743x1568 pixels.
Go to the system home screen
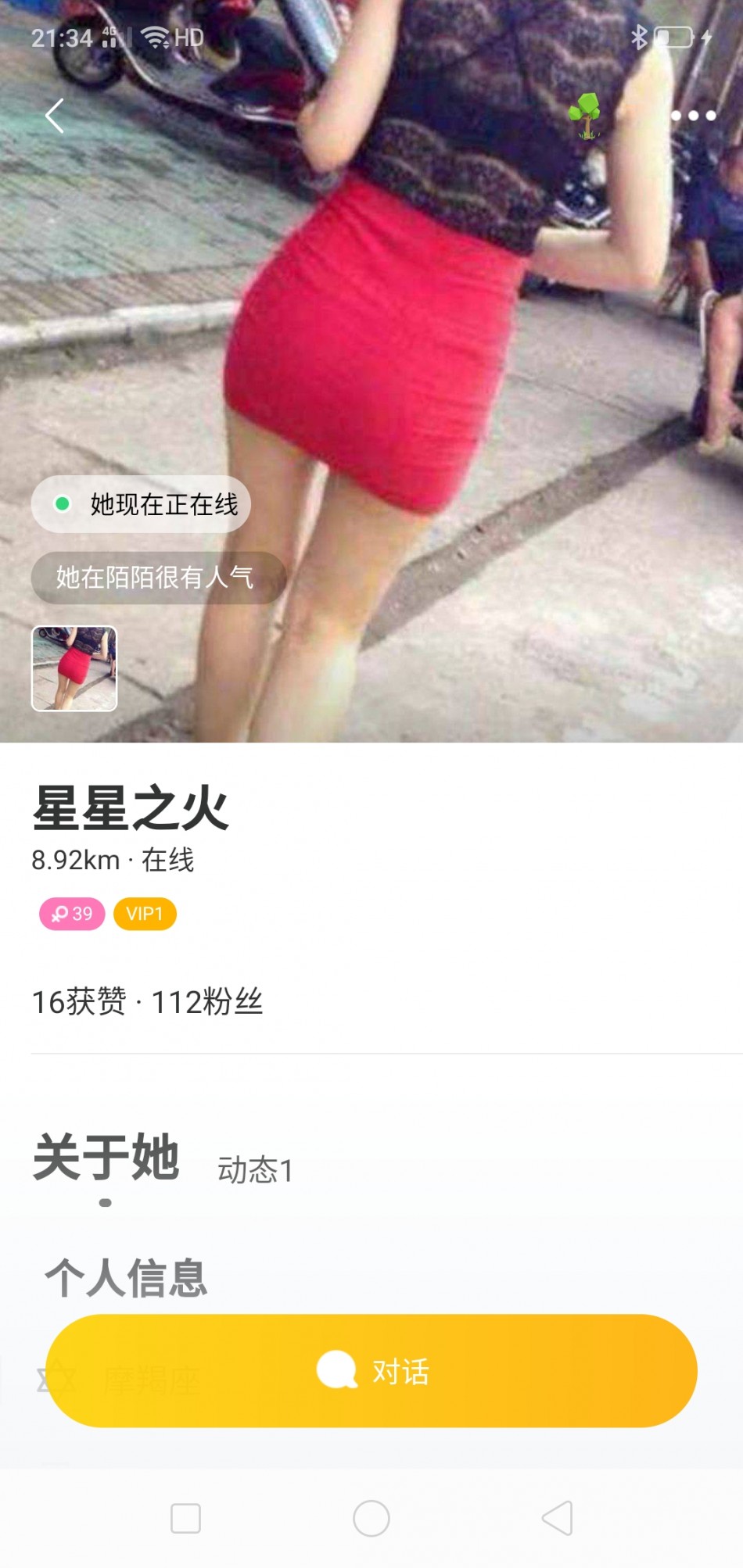point(371,1519)
